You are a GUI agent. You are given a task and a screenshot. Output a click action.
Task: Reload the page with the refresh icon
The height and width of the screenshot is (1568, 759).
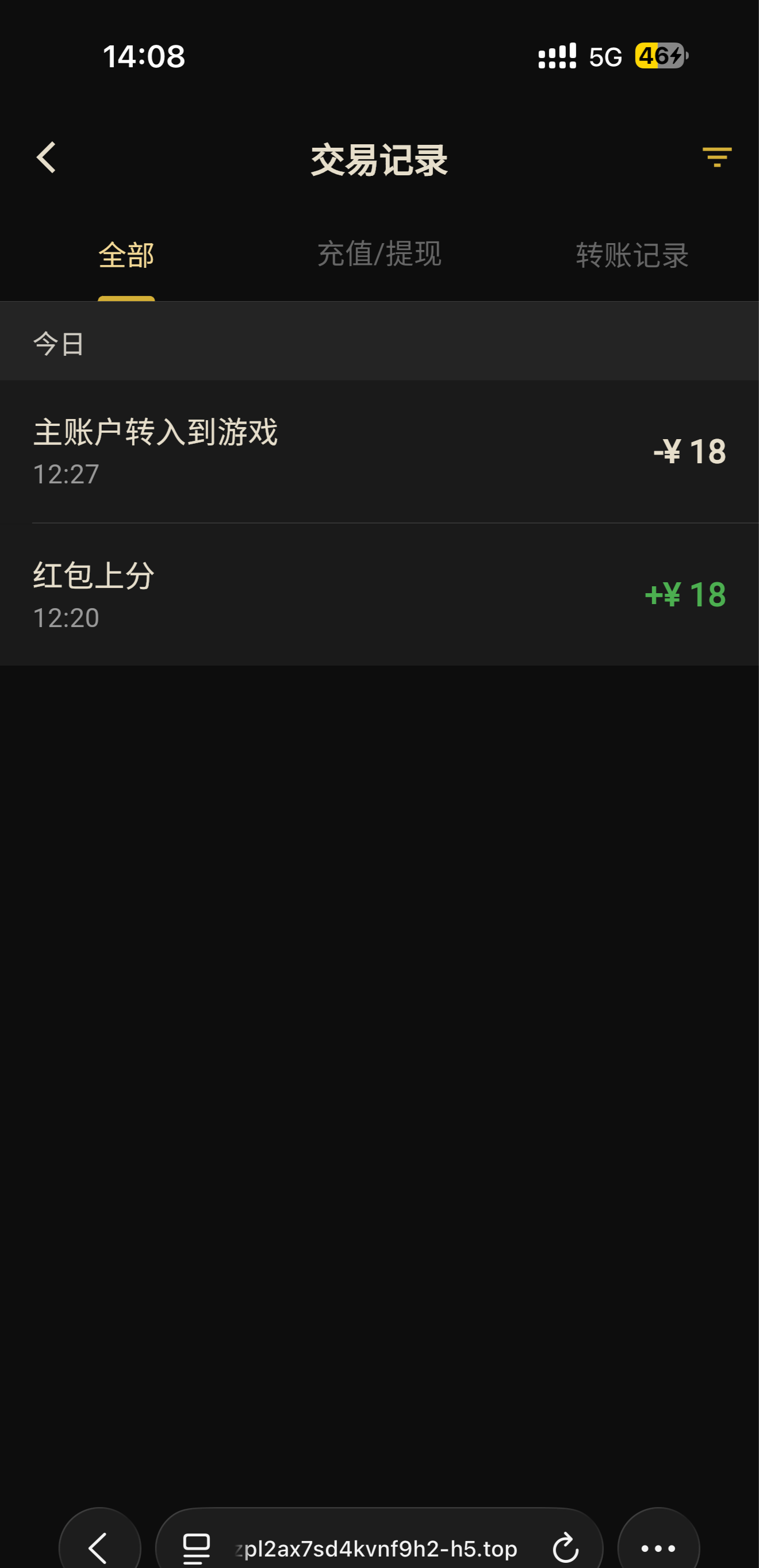pos(565,1547)
